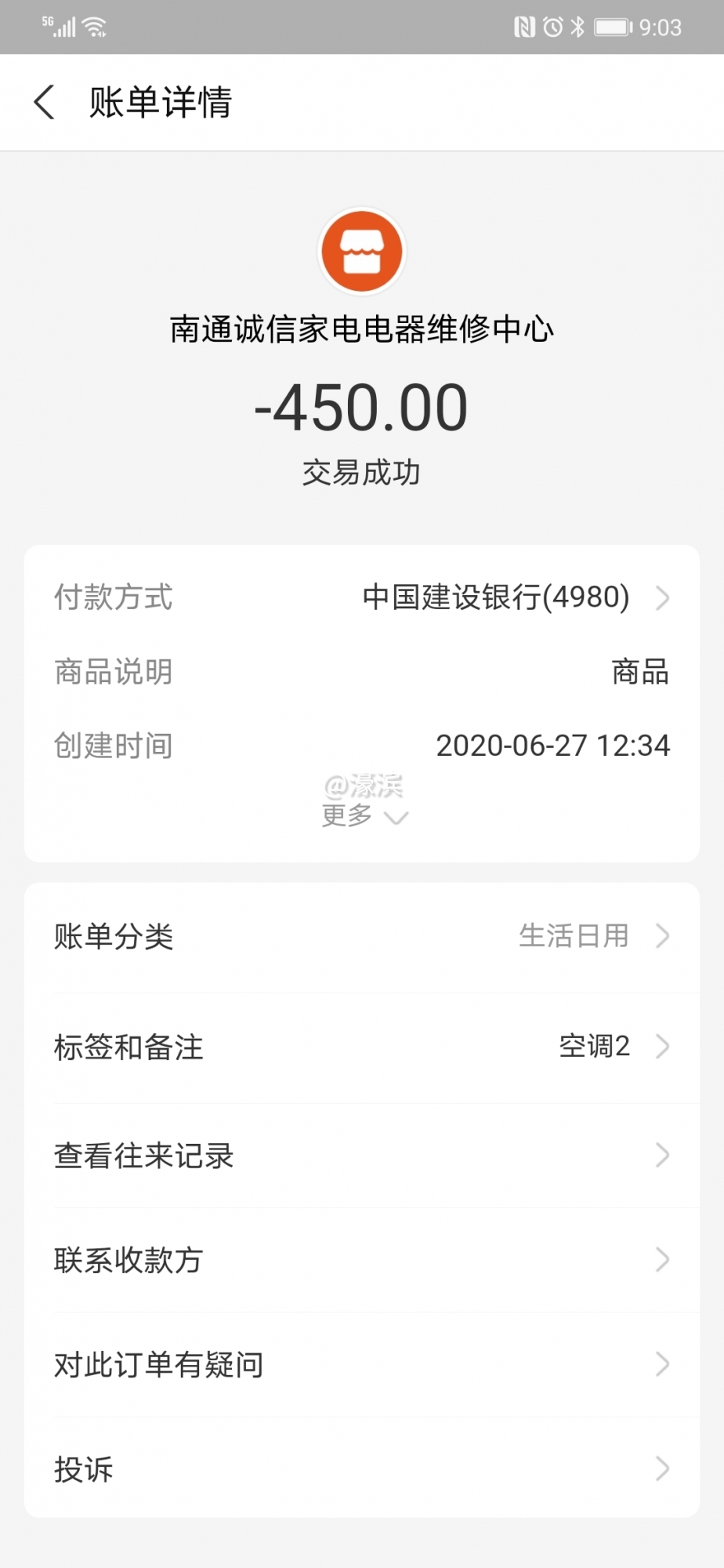Tap the amount -450.00
Viewport: 724px width, 1568px height.
[x=361, y=408]
